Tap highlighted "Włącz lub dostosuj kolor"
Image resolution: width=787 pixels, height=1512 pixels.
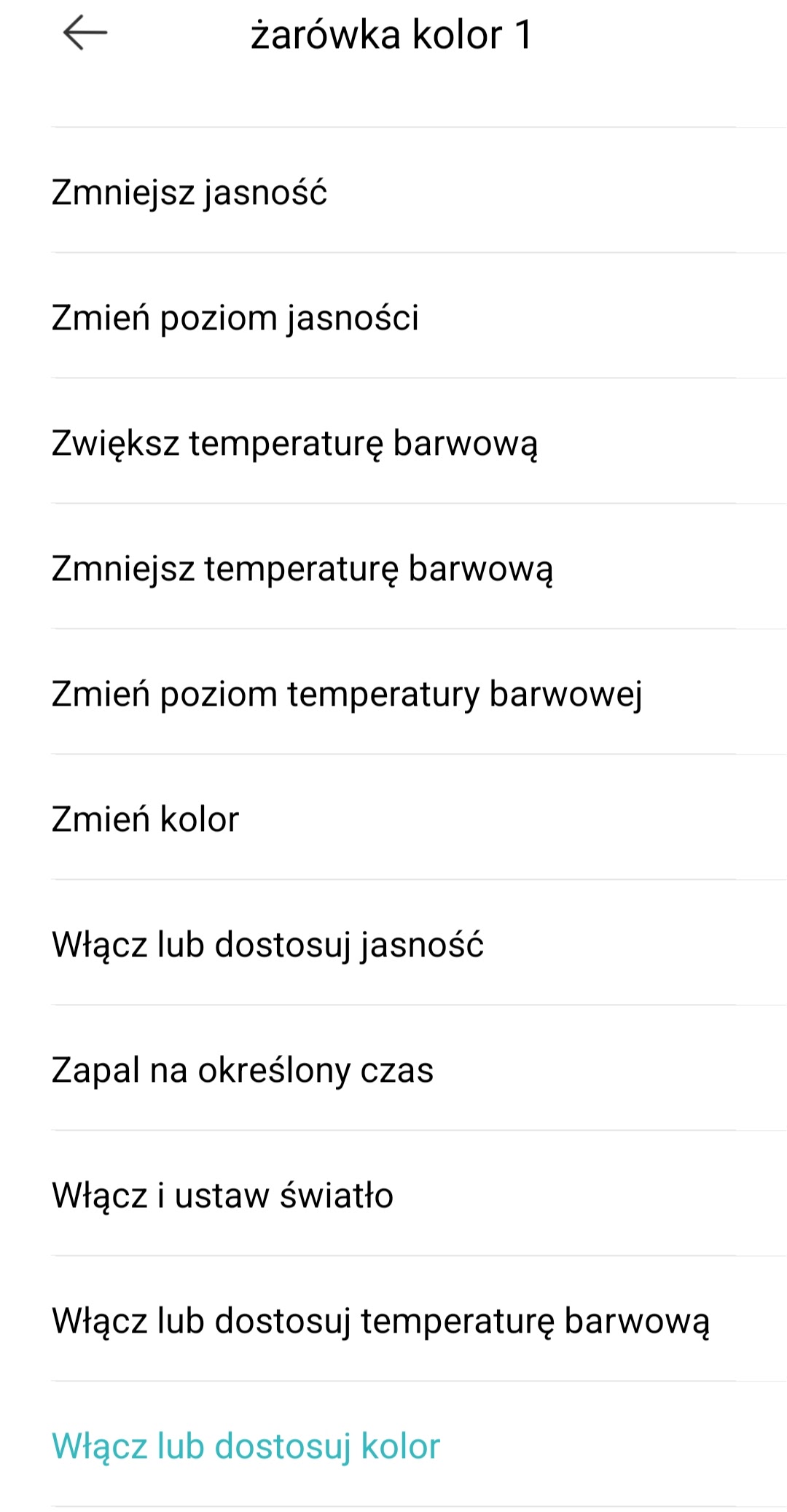click(x=246, y=1446)
